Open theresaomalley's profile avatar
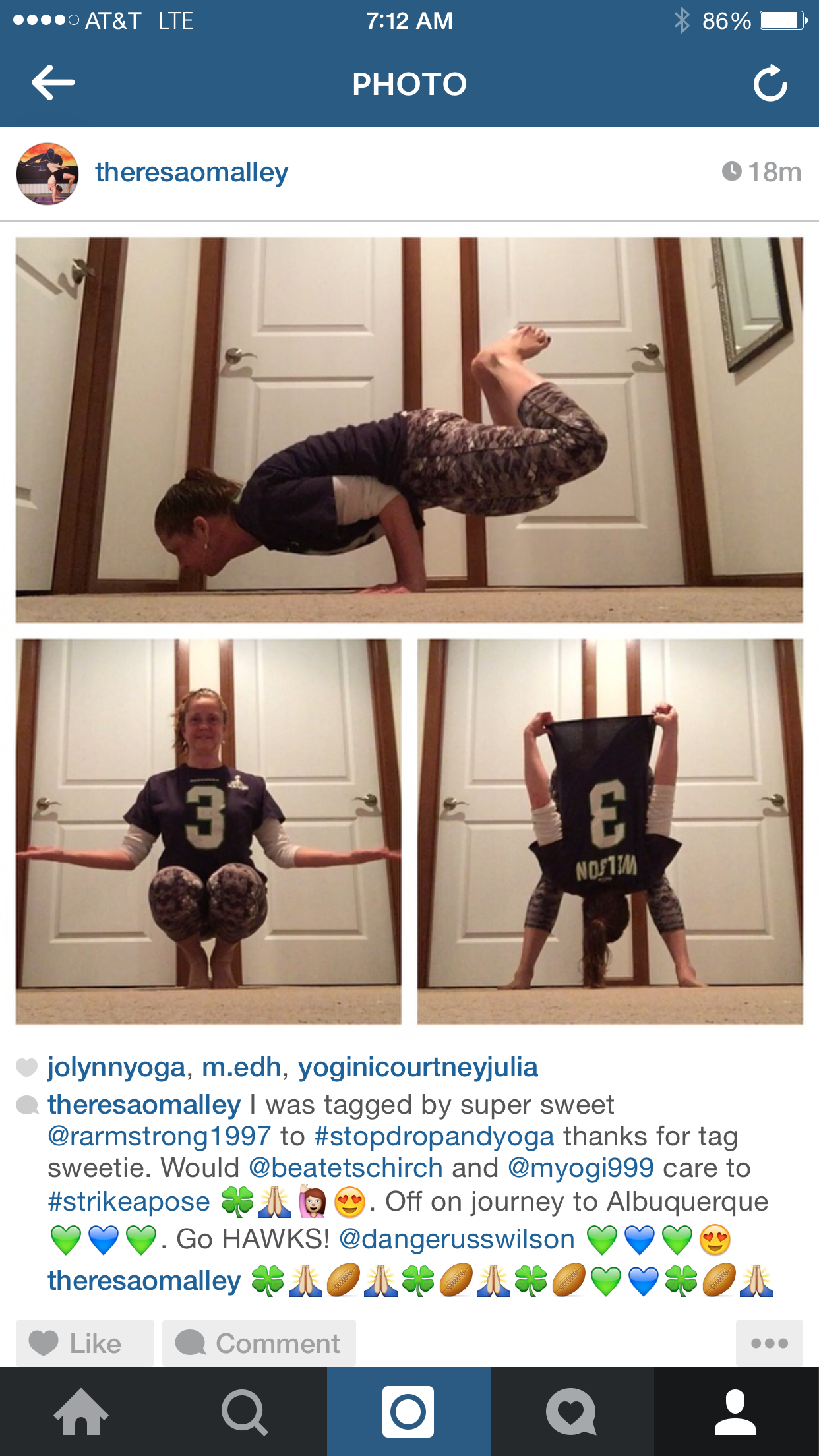Viewport: 819px width, 1456px height. pos(47,173)
